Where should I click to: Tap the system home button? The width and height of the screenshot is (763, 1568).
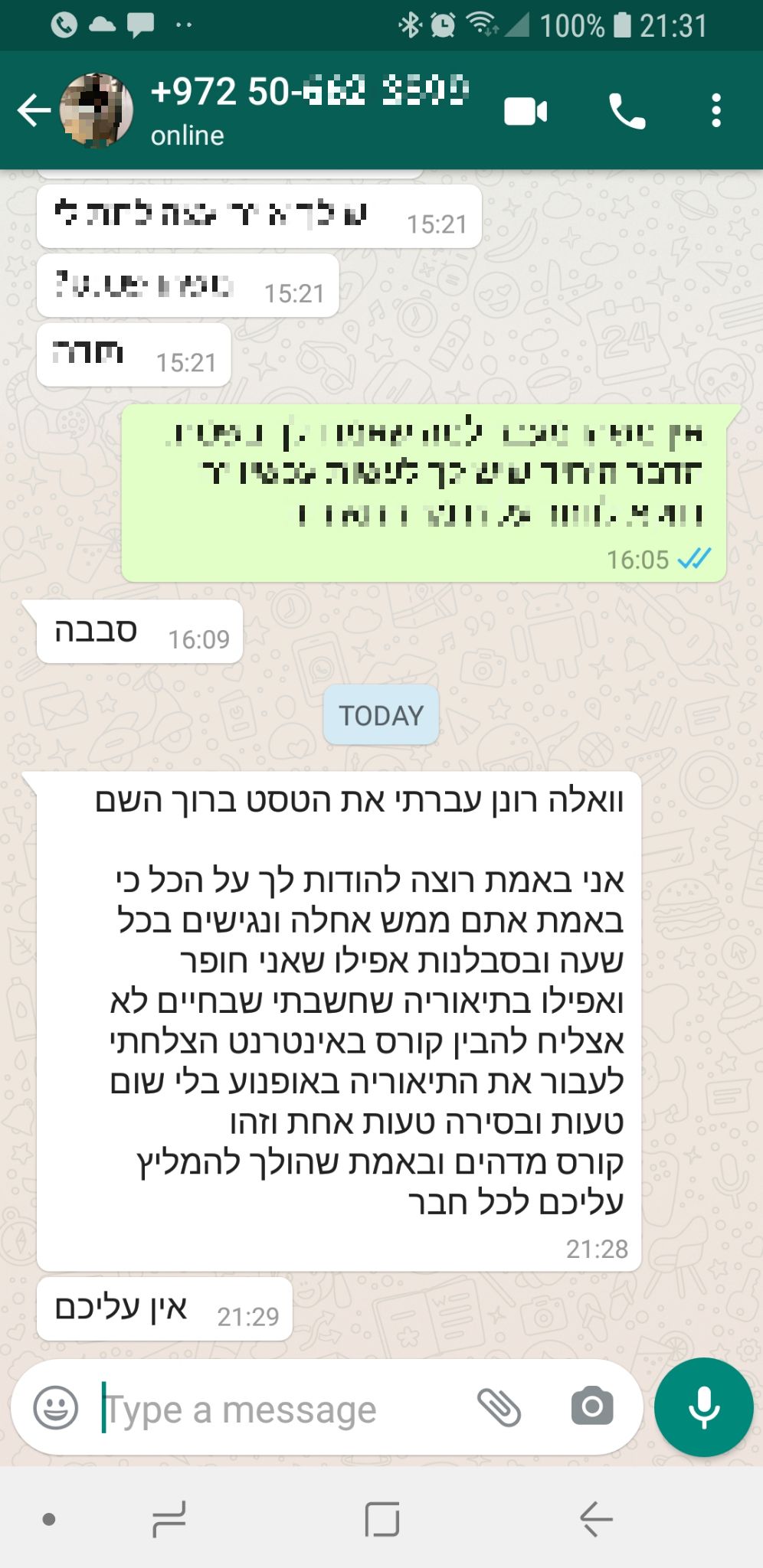[x=381, y=1519]
